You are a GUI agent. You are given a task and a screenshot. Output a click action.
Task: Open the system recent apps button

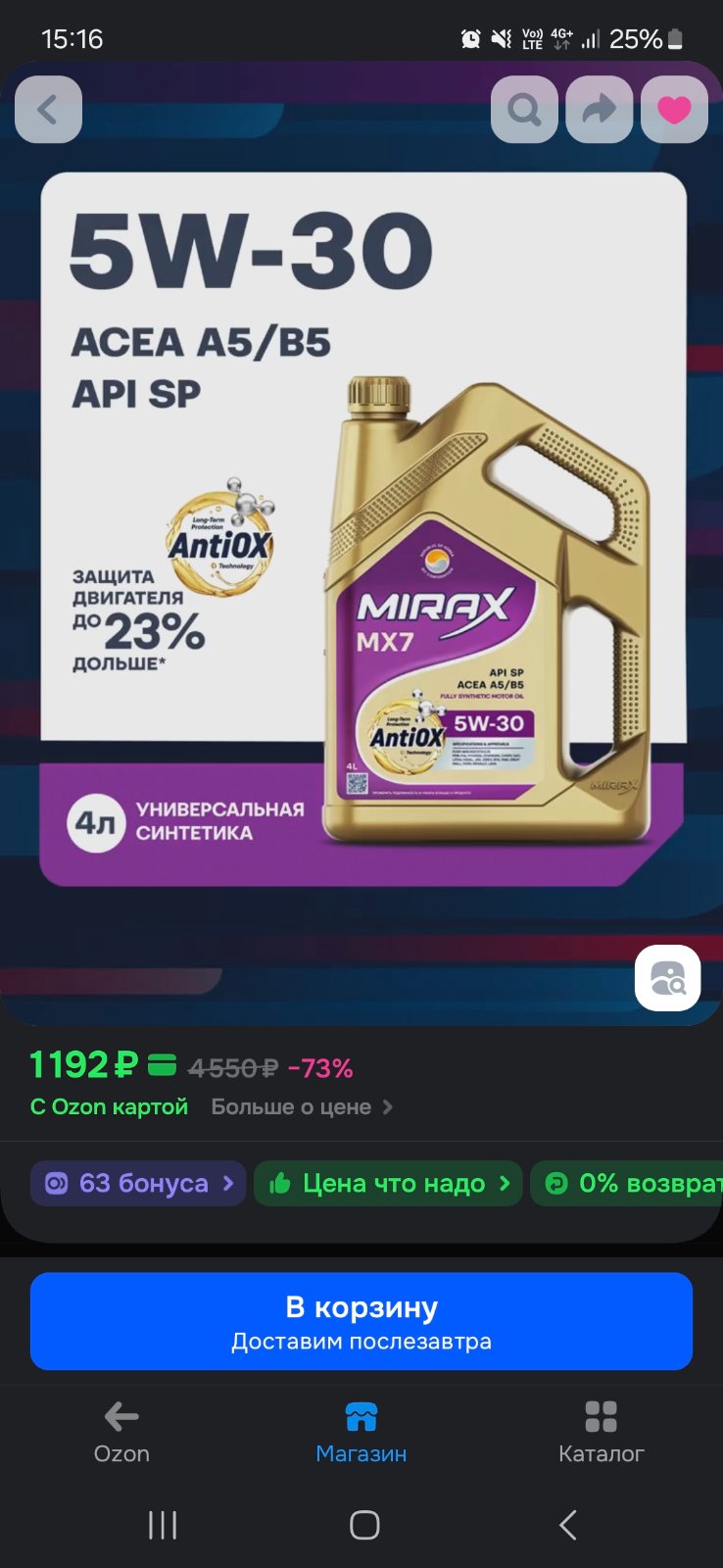(x=163, y=1525)
